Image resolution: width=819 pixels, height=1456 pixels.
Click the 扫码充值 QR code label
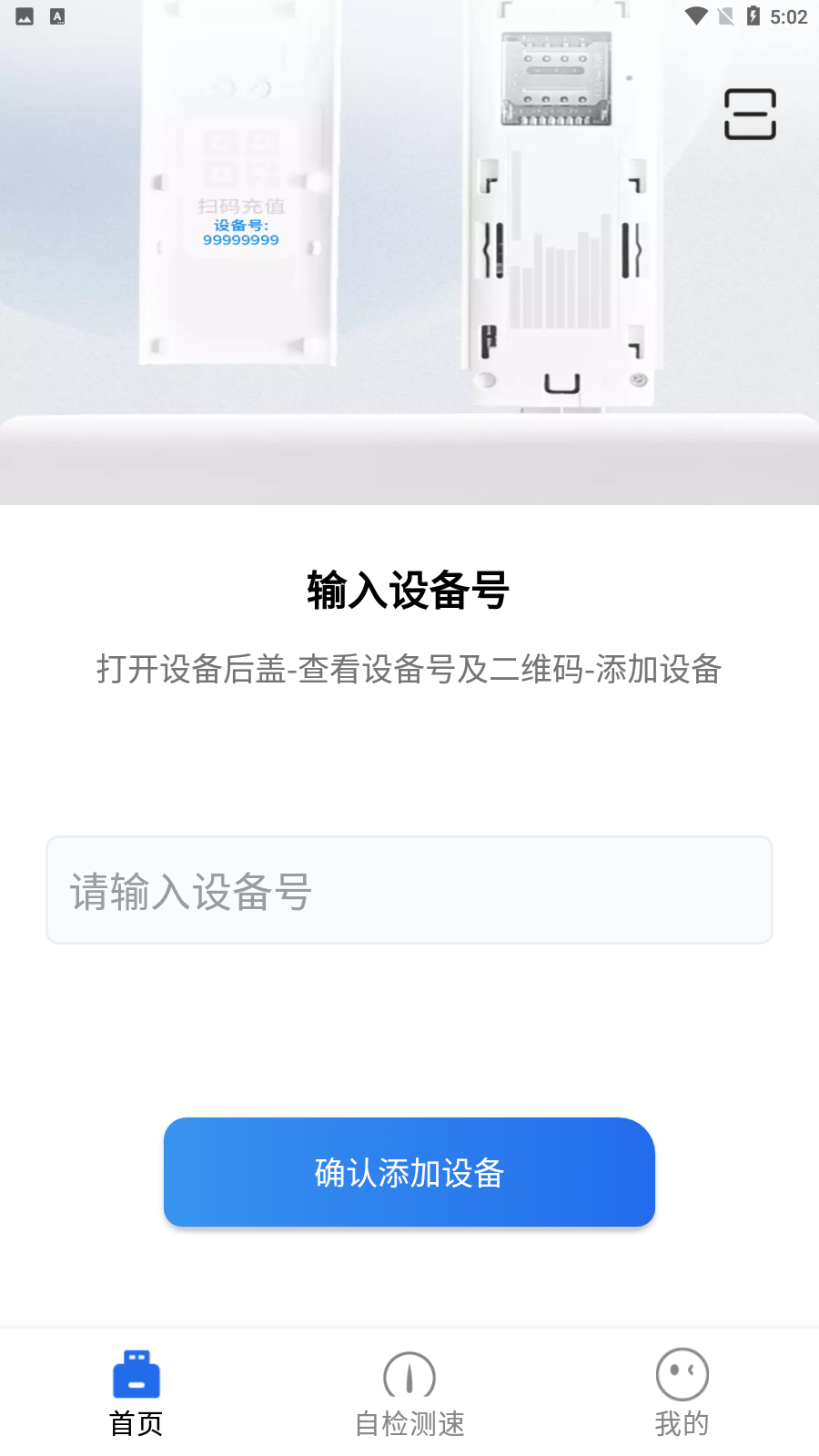click(240, 206)
